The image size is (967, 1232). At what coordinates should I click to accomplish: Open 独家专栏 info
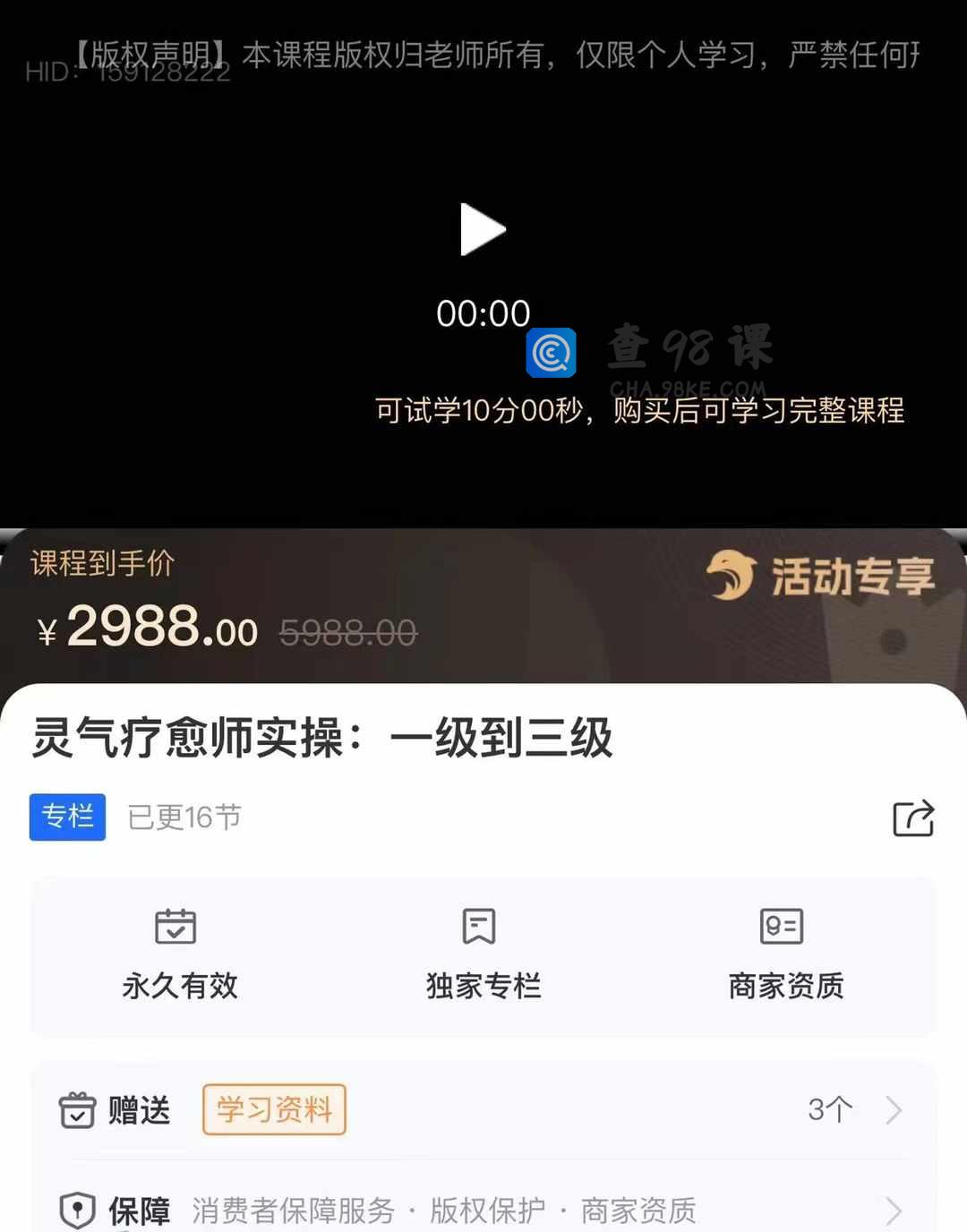[483, 955]
